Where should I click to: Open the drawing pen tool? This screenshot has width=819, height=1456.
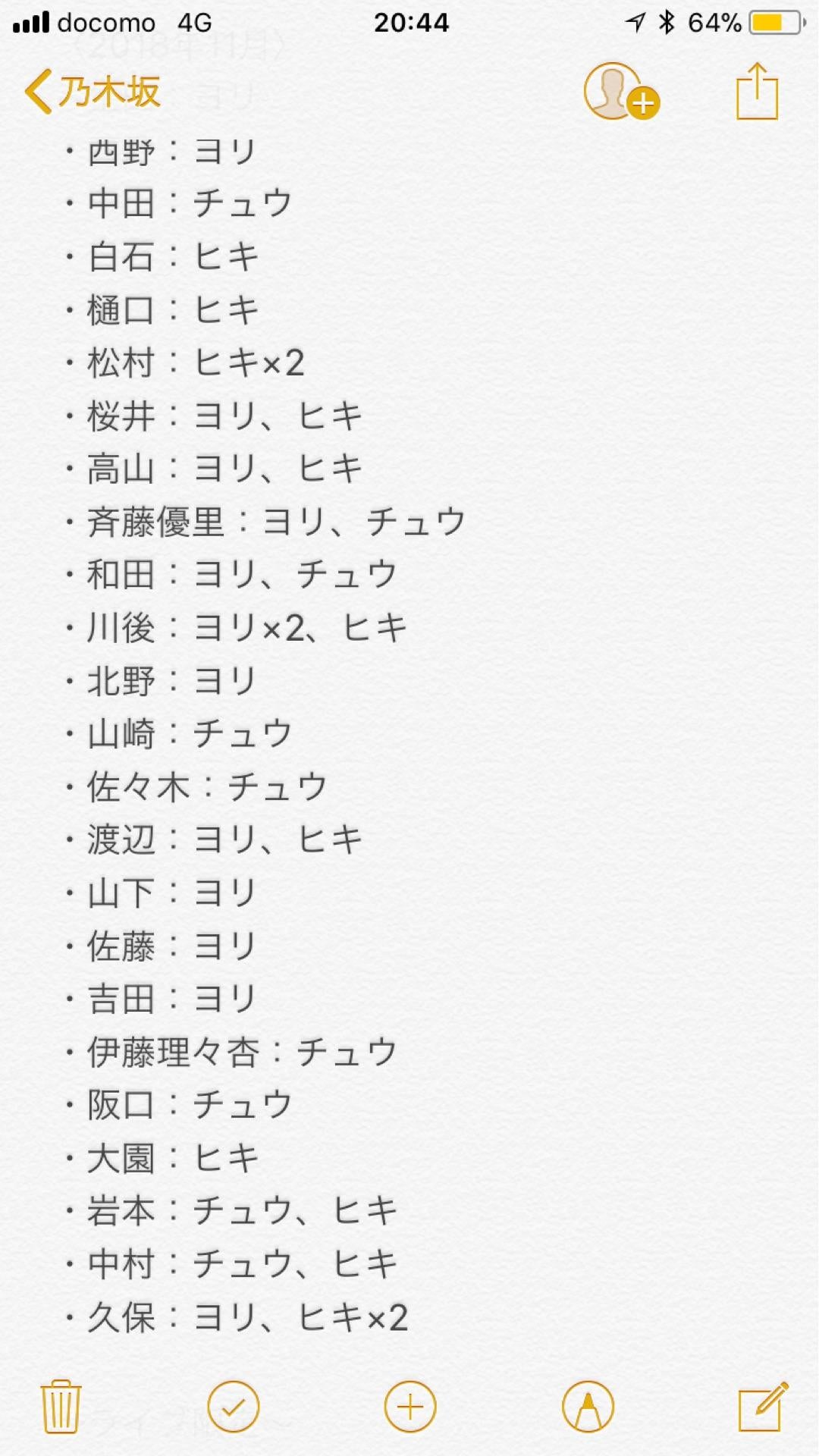coord(588,1407)
